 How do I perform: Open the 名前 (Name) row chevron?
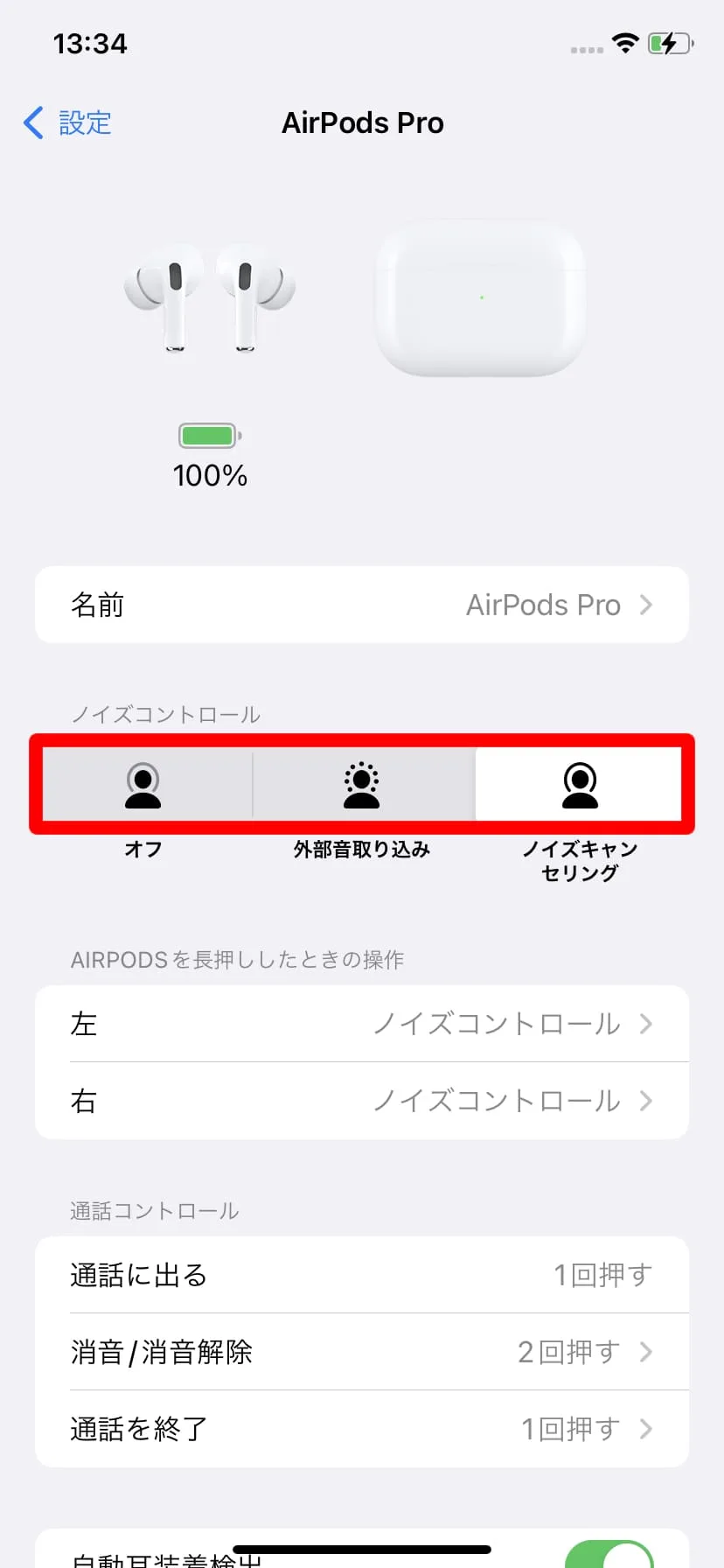pos(647,605)
